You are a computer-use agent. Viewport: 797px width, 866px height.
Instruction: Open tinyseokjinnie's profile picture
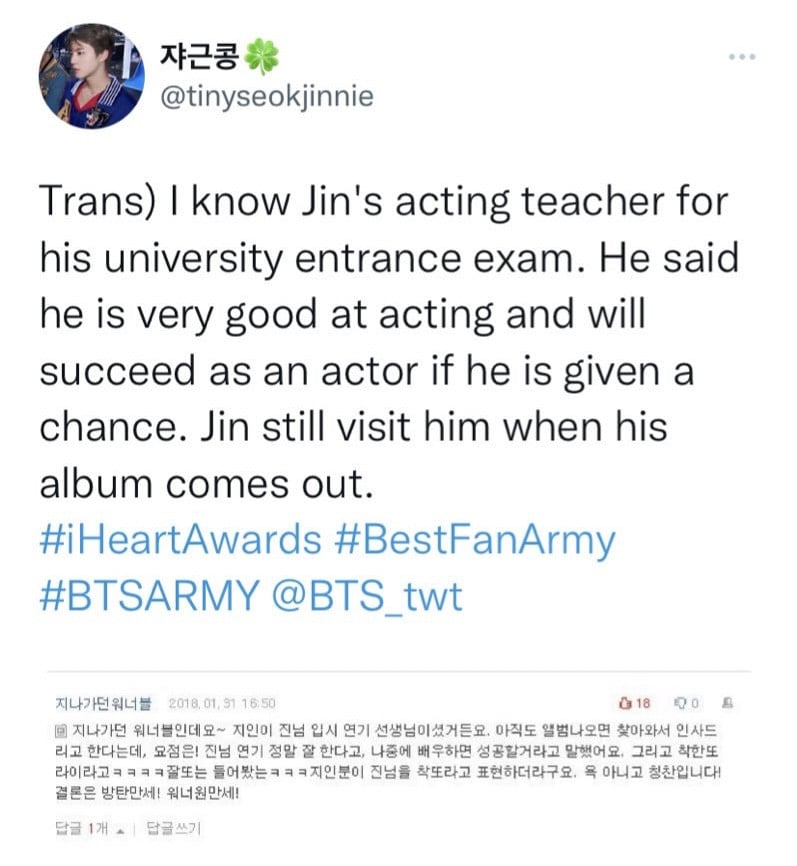(x=85, y=77)
